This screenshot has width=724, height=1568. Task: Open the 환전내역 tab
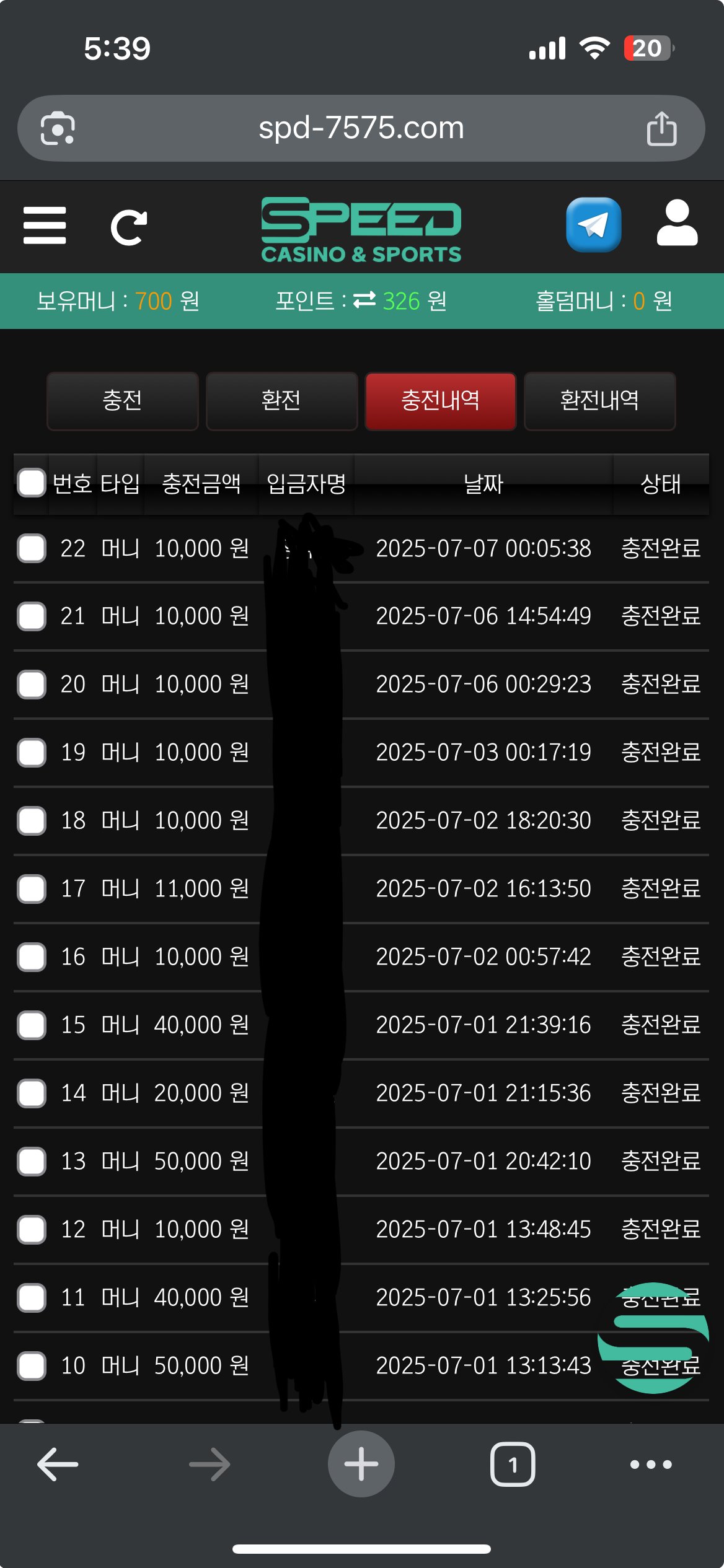[599, 401]
